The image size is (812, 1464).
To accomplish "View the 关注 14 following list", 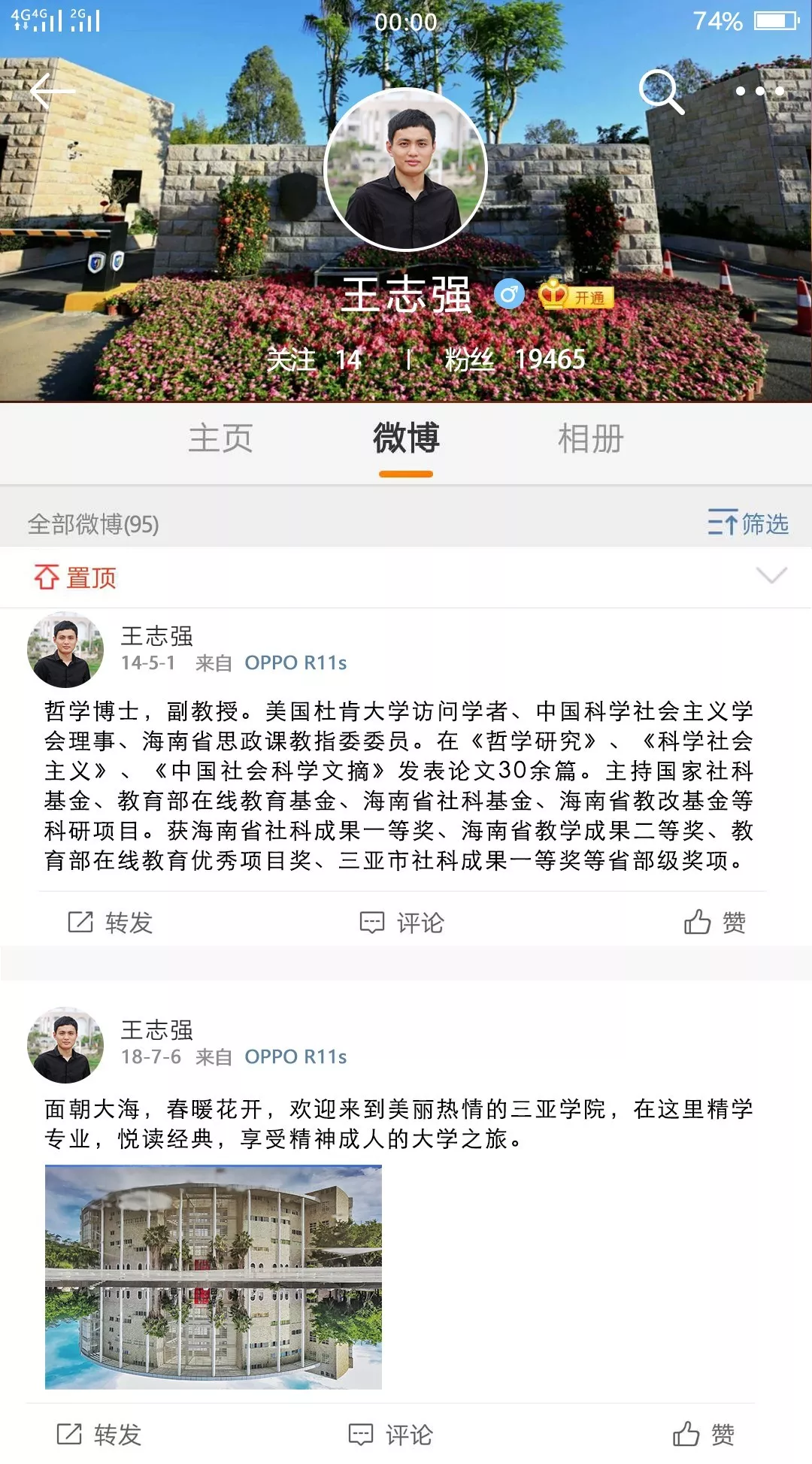I will [314, 359].
